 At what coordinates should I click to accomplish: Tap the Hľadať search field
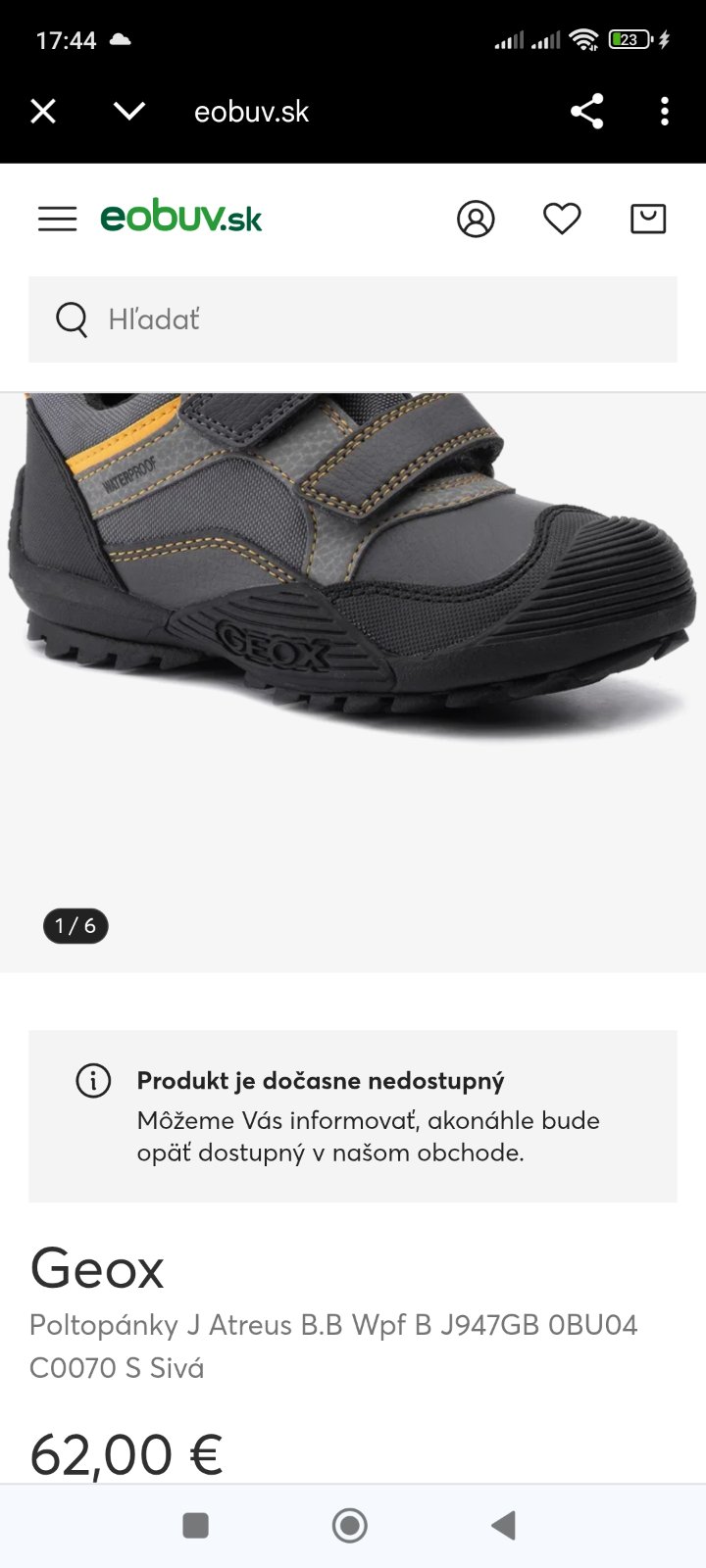(353, 319)
